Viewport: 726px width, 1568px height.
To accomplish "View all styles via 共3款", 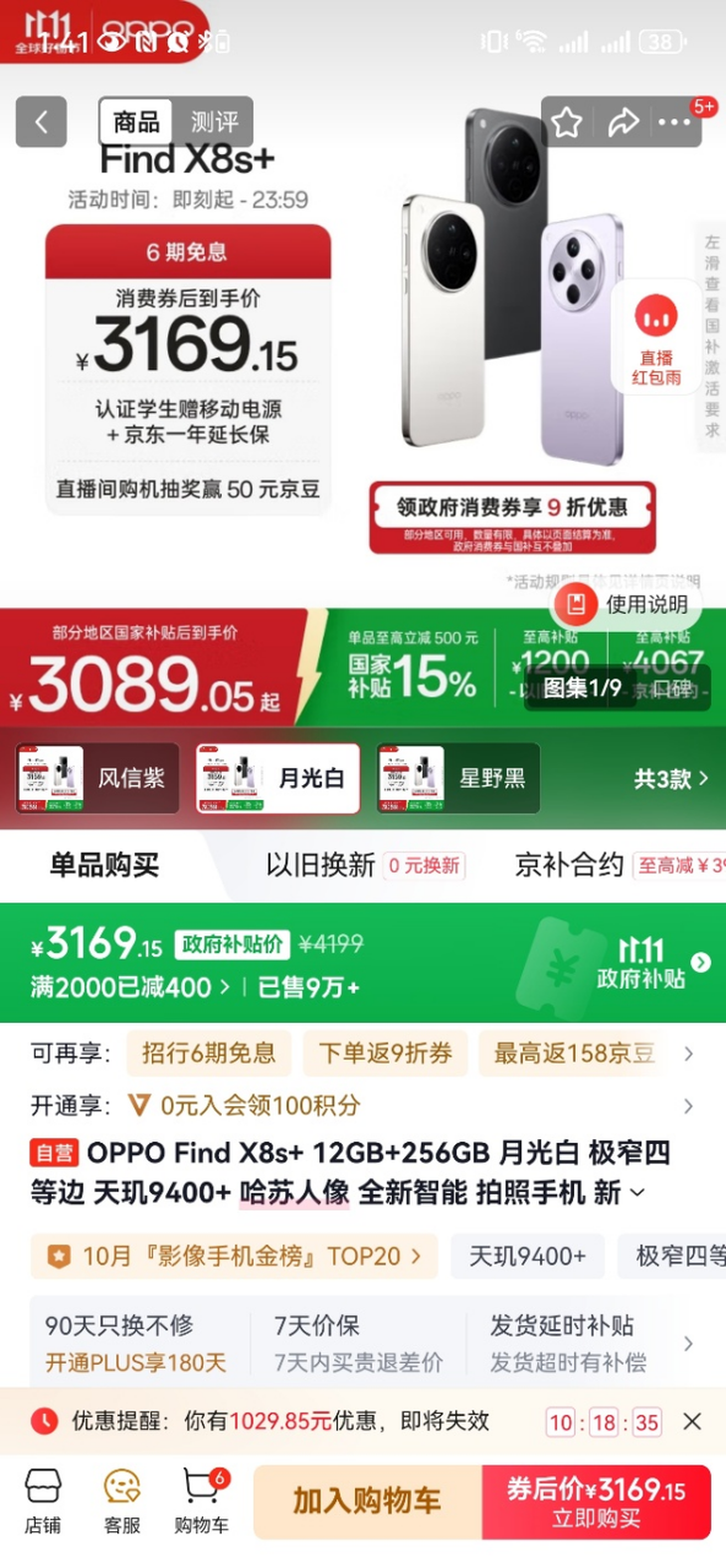I will coord(671,778).
